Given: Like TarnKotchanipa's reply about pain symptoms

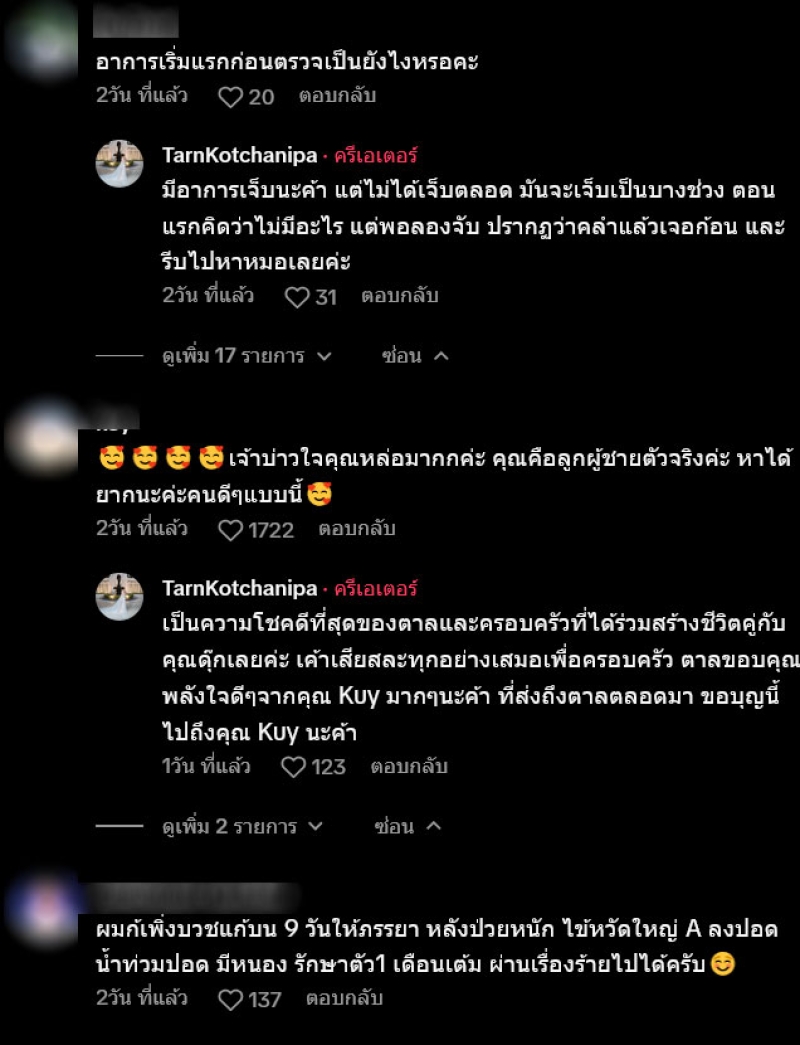Looking at the screenshot, I should pos(297,297).
